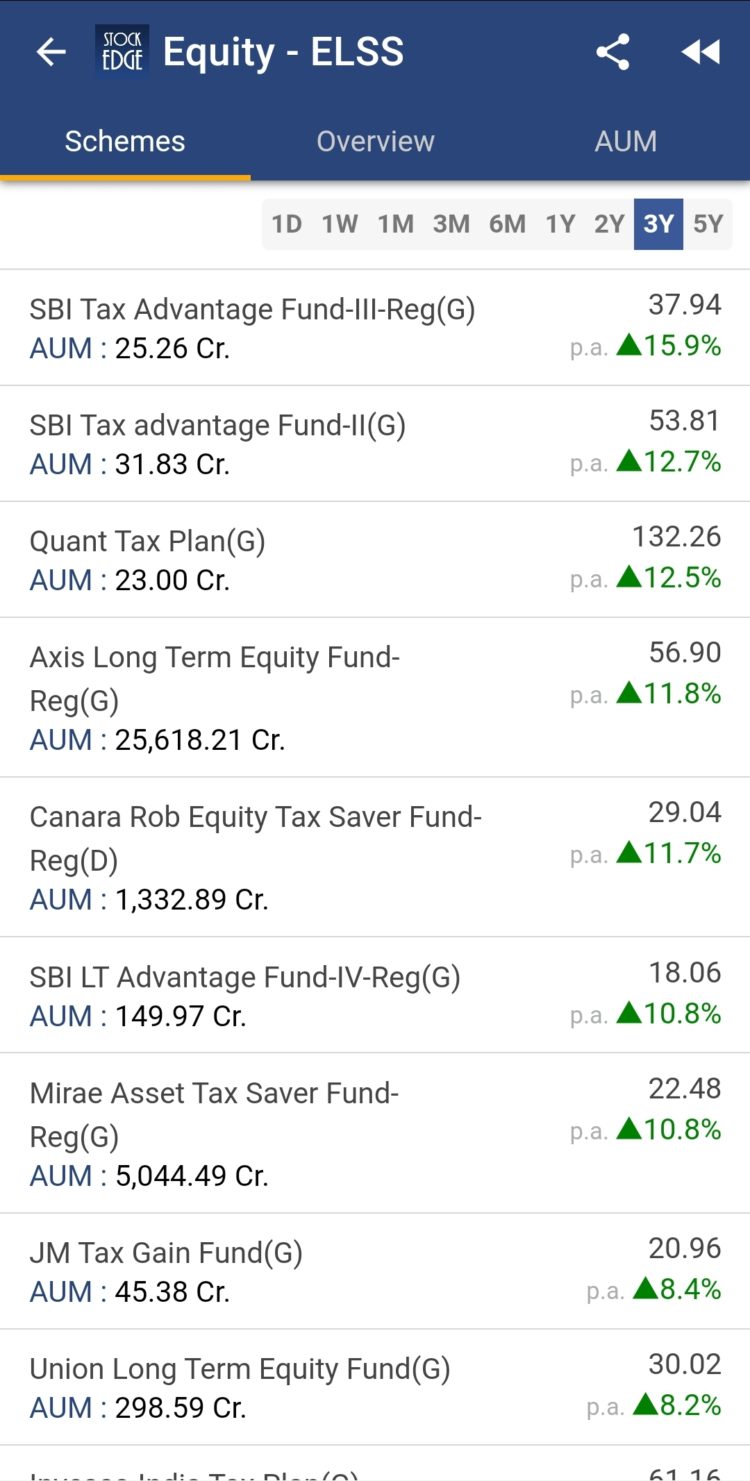Viewport: 750px width, 1481px height.
Task: Select the 1D time period
Action: 286,224
